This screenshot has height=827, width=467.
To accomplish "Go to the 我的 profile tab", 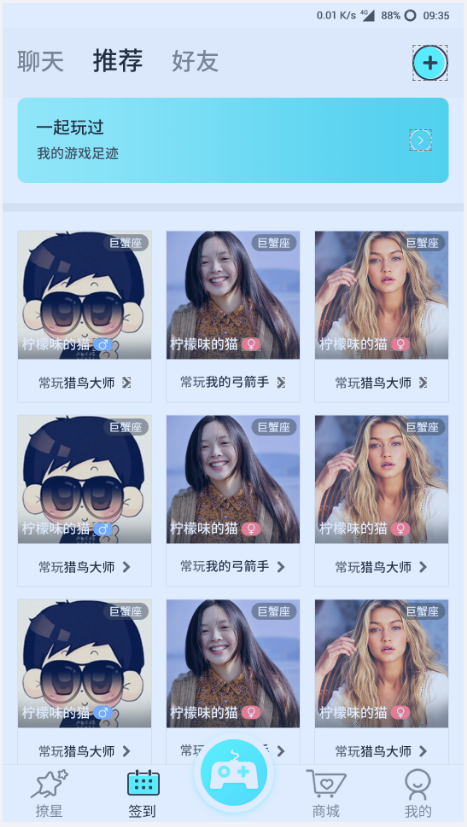I will click(x=418, y=793).
